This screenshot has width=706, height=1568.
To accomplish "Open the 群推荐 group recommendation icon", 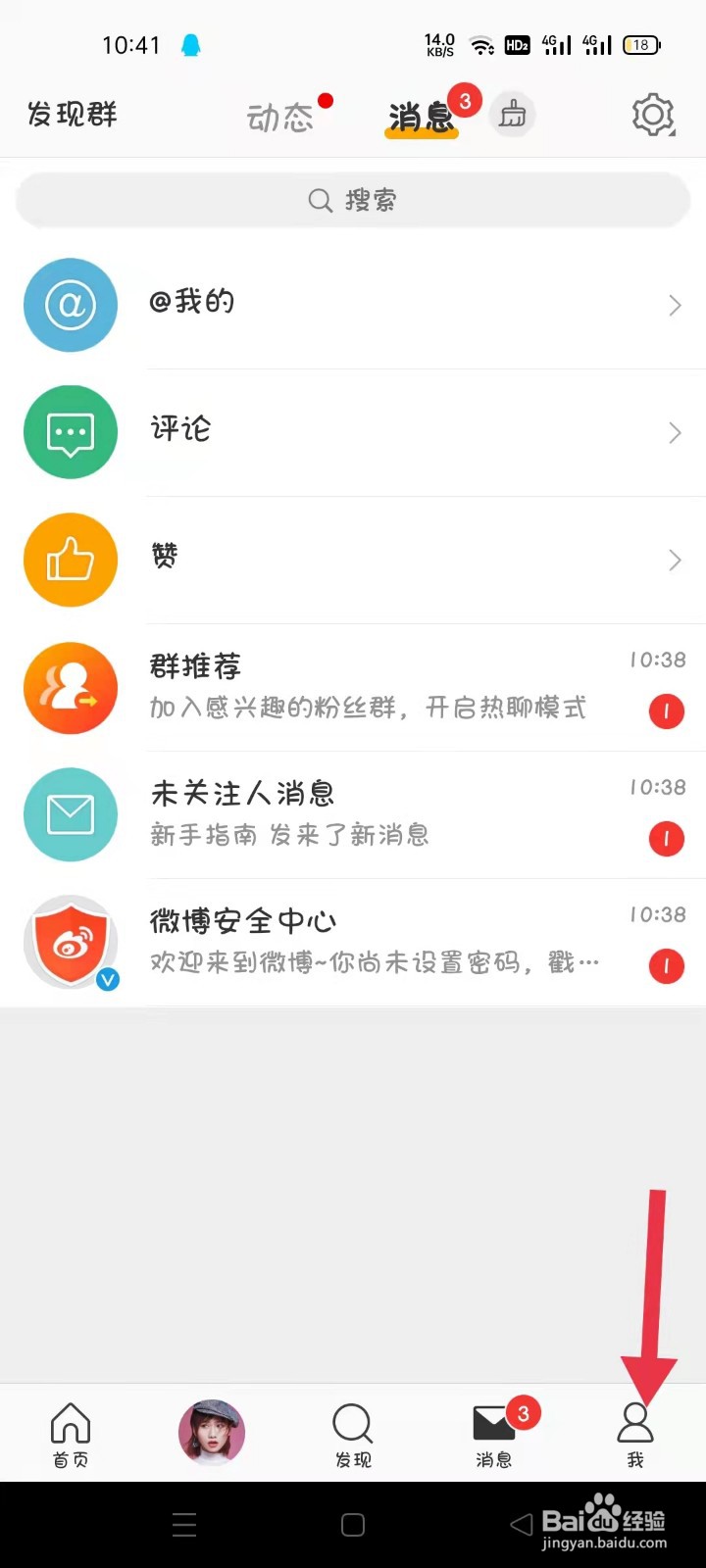I will pos(71,687).
